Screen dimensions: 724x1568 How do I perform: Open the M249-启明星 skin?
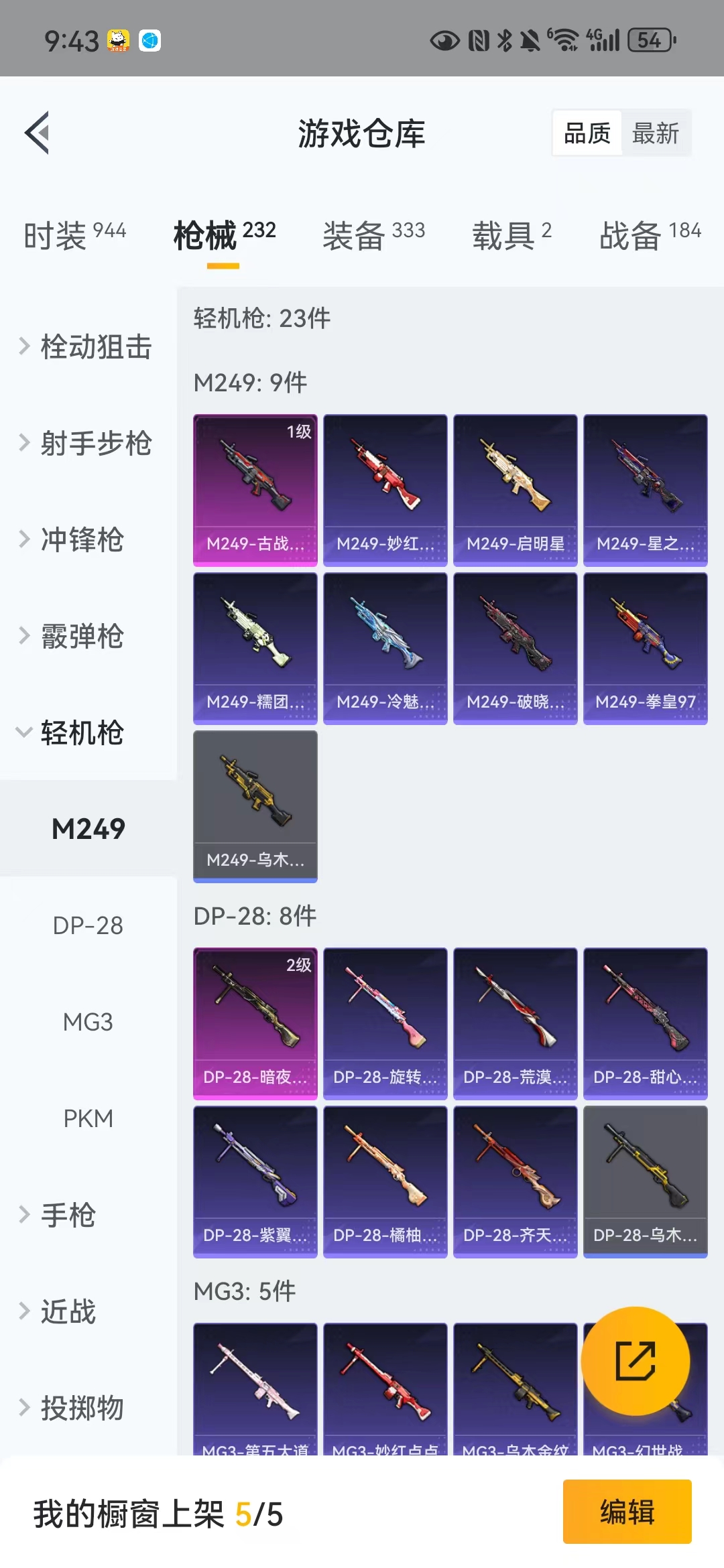(515, 490)
